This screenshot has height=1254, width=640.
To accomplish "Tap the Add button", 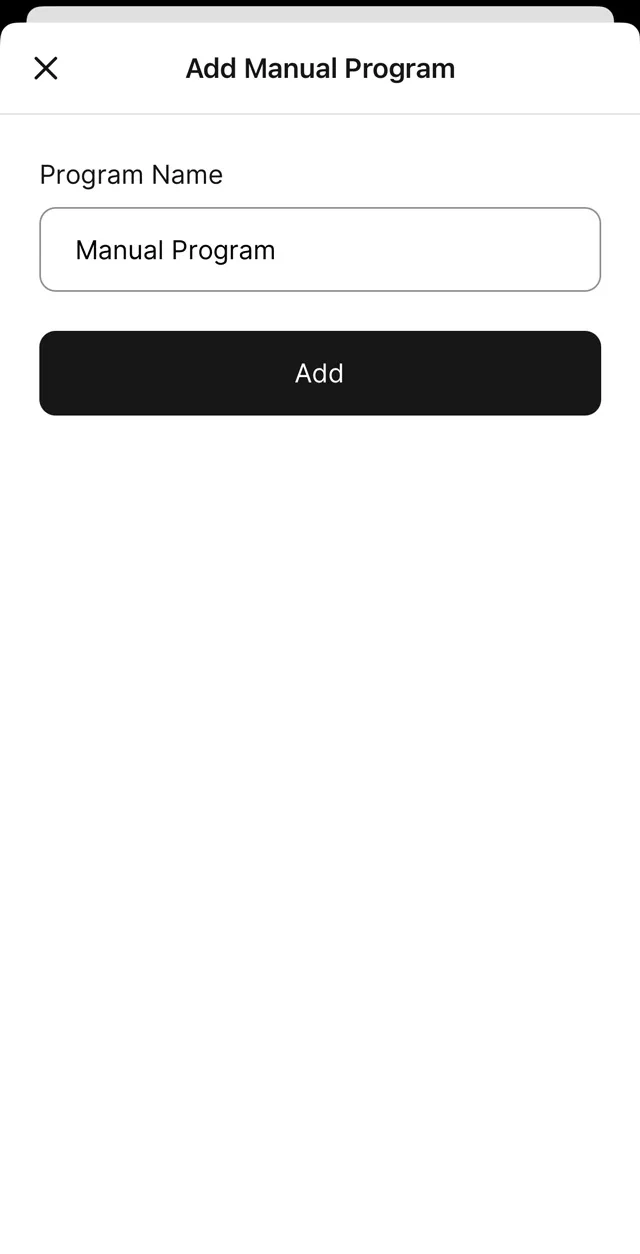I will [320, 373].
